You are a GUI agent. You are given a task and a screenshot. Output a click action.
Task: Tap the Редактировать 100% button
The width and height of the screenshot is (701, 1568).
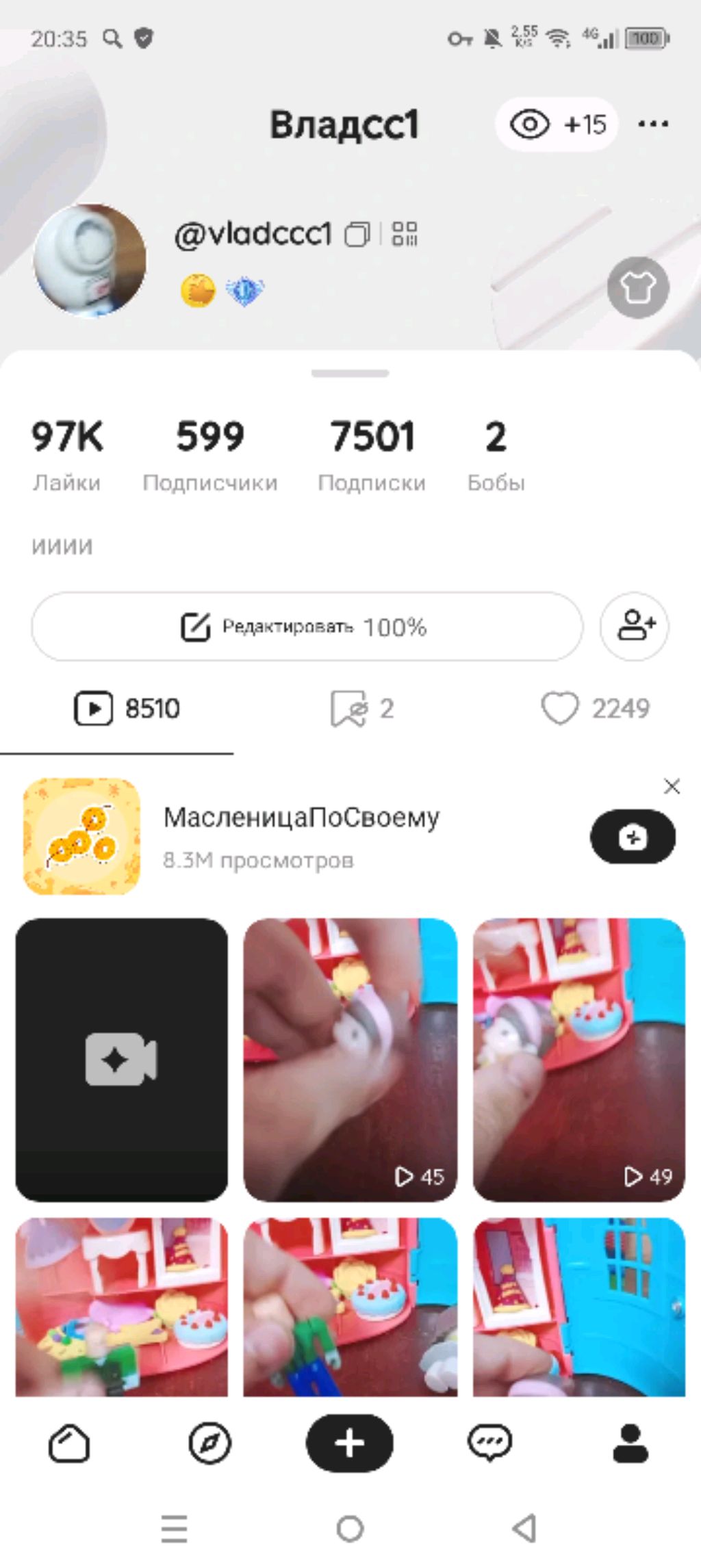(307, 627)
